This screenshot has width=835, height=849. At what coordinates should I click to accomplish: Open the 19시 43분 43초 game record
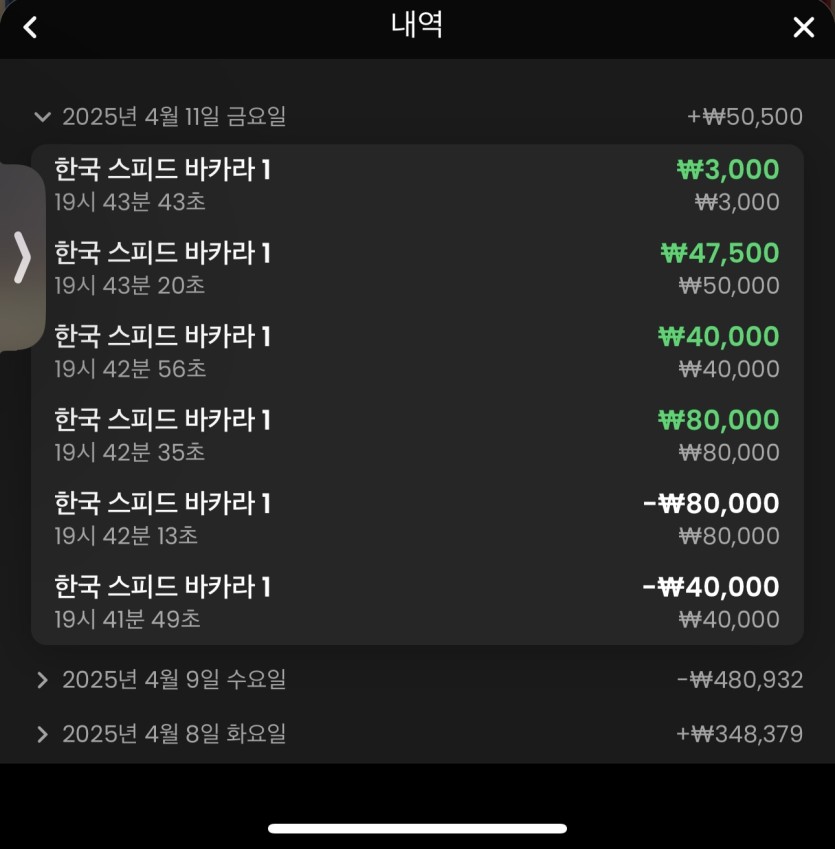417,186
